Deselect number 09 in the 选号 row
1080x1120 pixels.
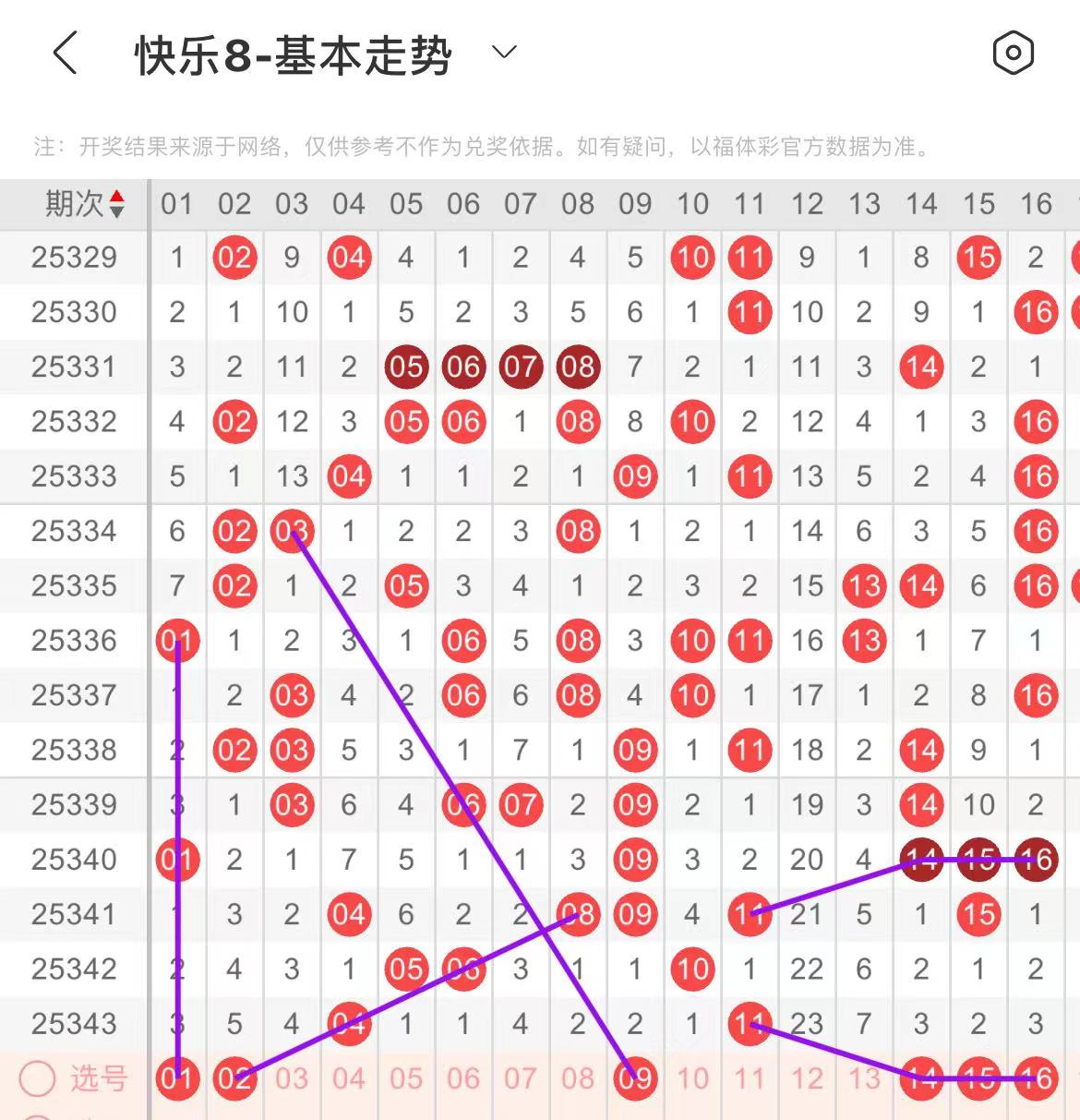[635, 1078]
